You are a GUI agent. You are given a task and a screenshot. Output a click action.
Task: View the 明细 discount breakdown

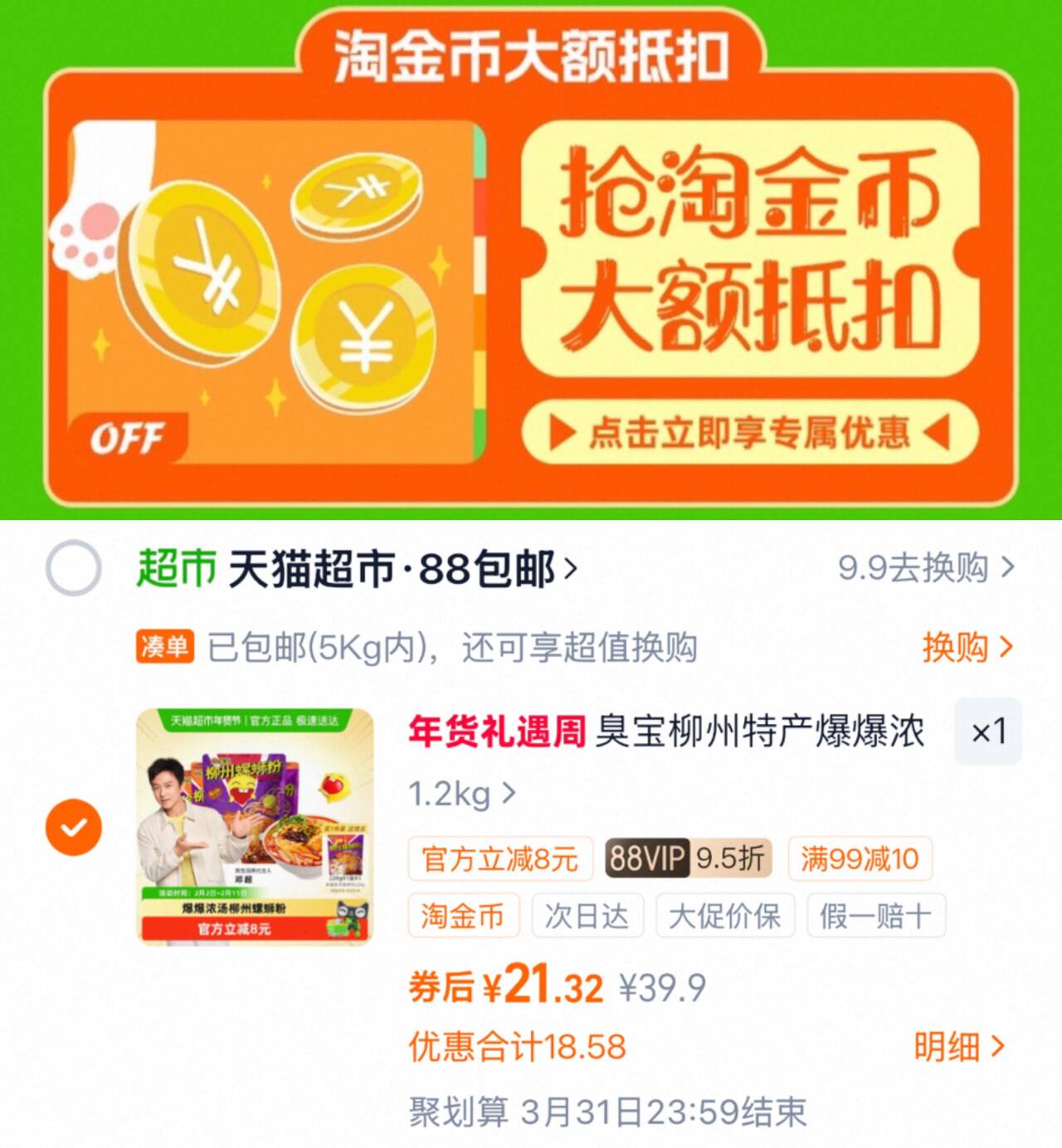point(960,1047)
